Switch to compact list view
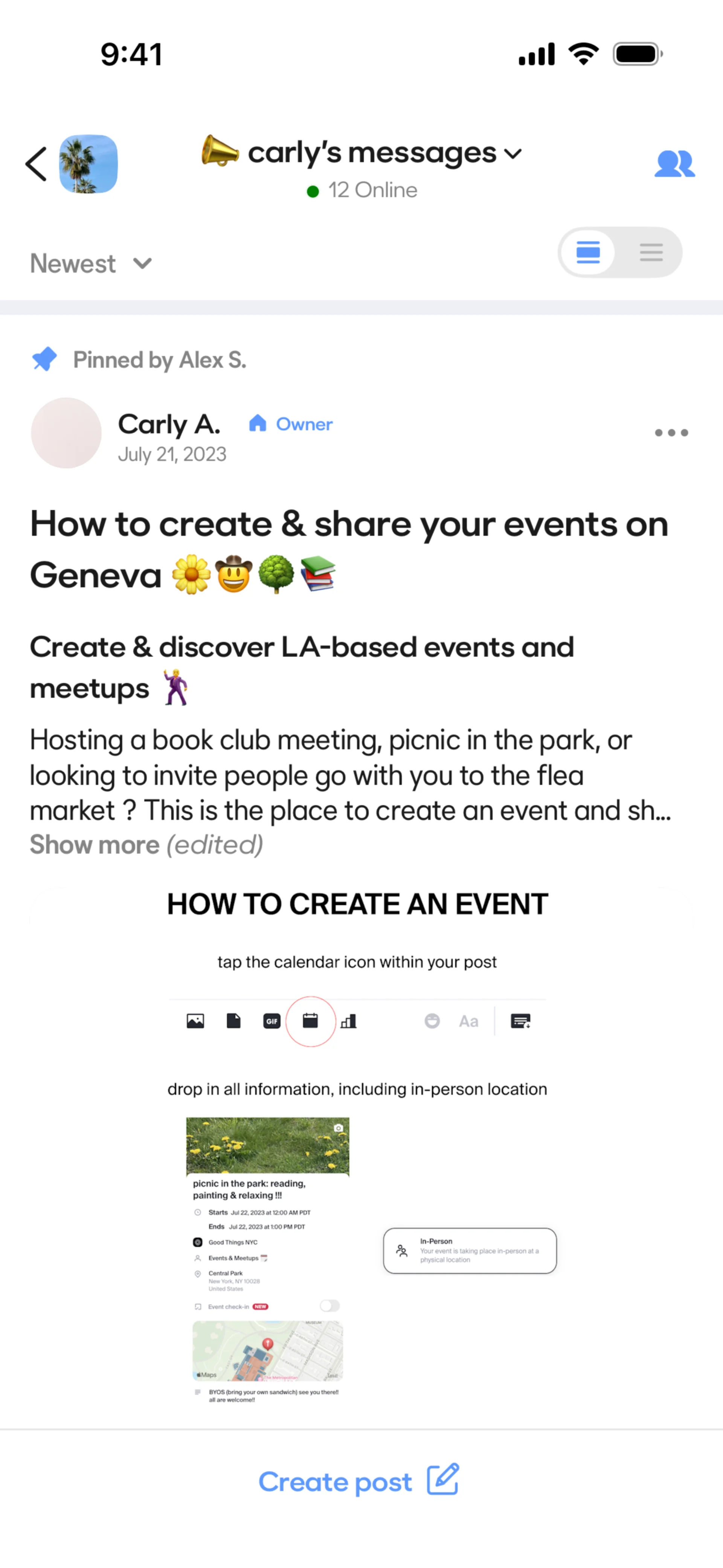This screenshot has height=1568, width=723. coord(651,252)
